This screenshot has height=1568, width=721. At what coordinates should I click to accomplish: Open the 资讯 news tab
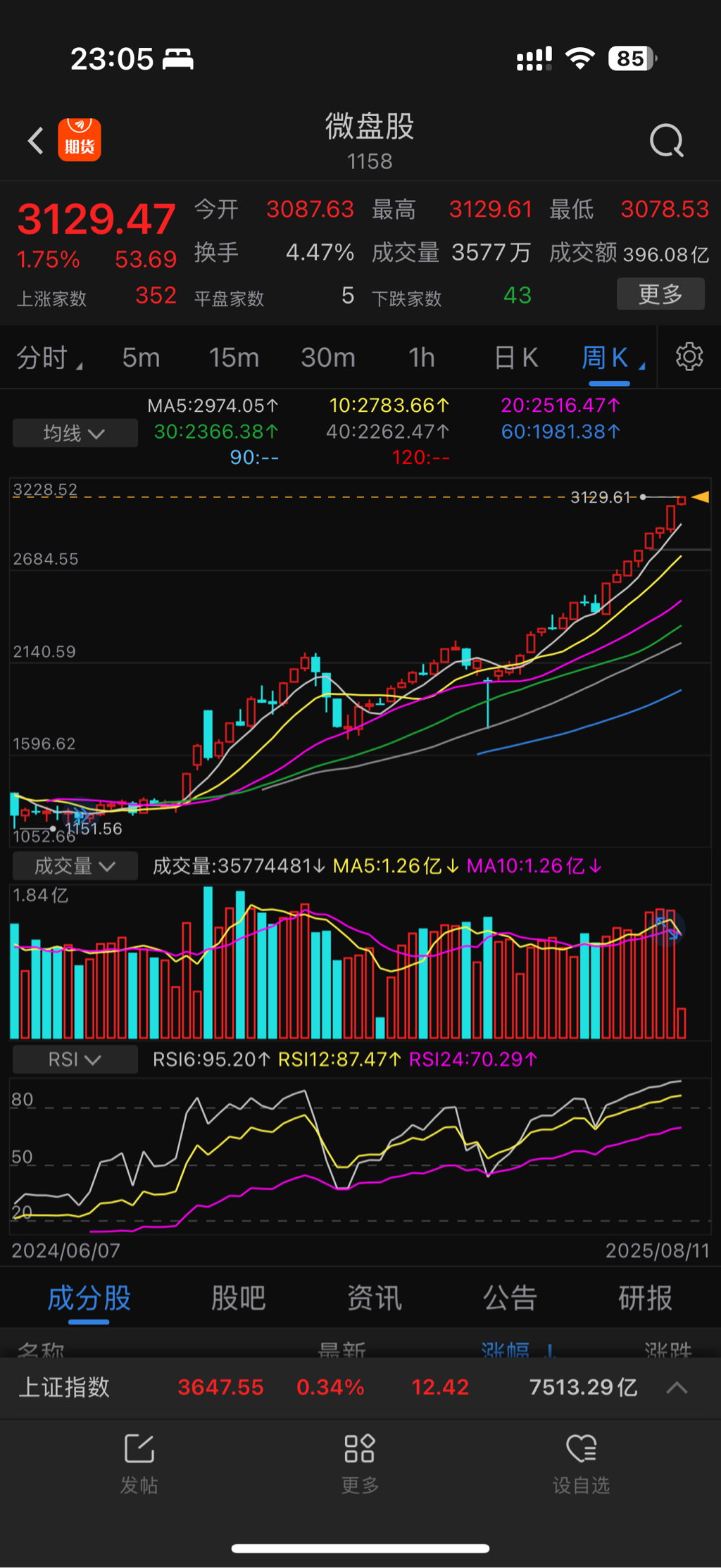pyautogui.click(x=374, y=1298)
